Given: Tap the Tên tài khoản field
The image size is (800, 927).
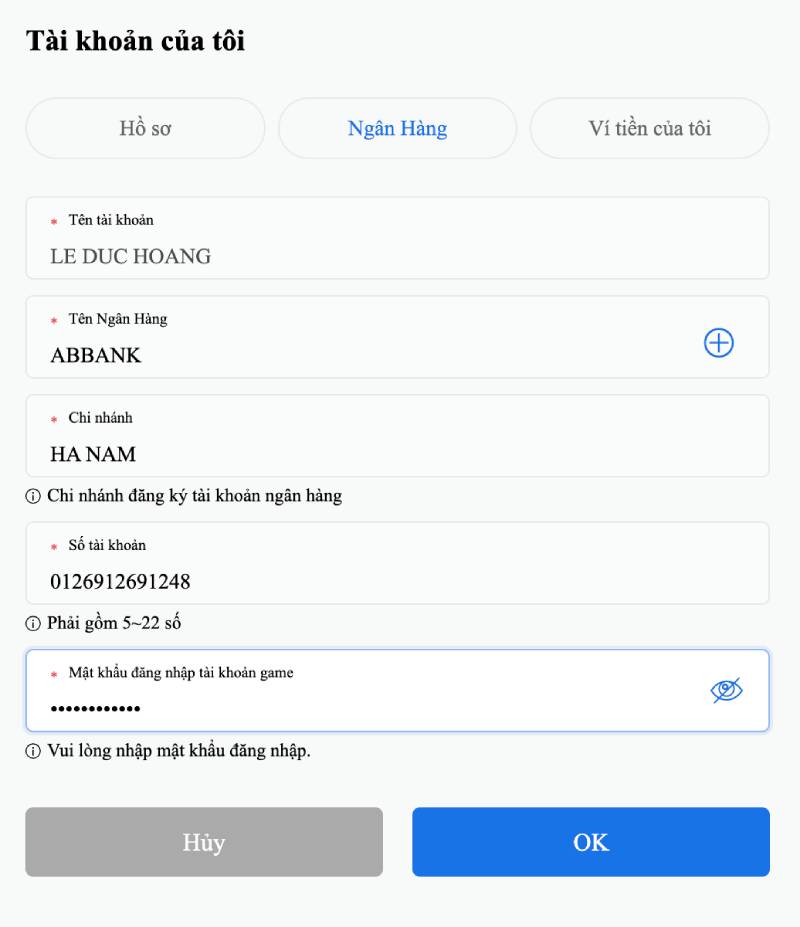Looking at the screenshot, I should tap(397, 256).
